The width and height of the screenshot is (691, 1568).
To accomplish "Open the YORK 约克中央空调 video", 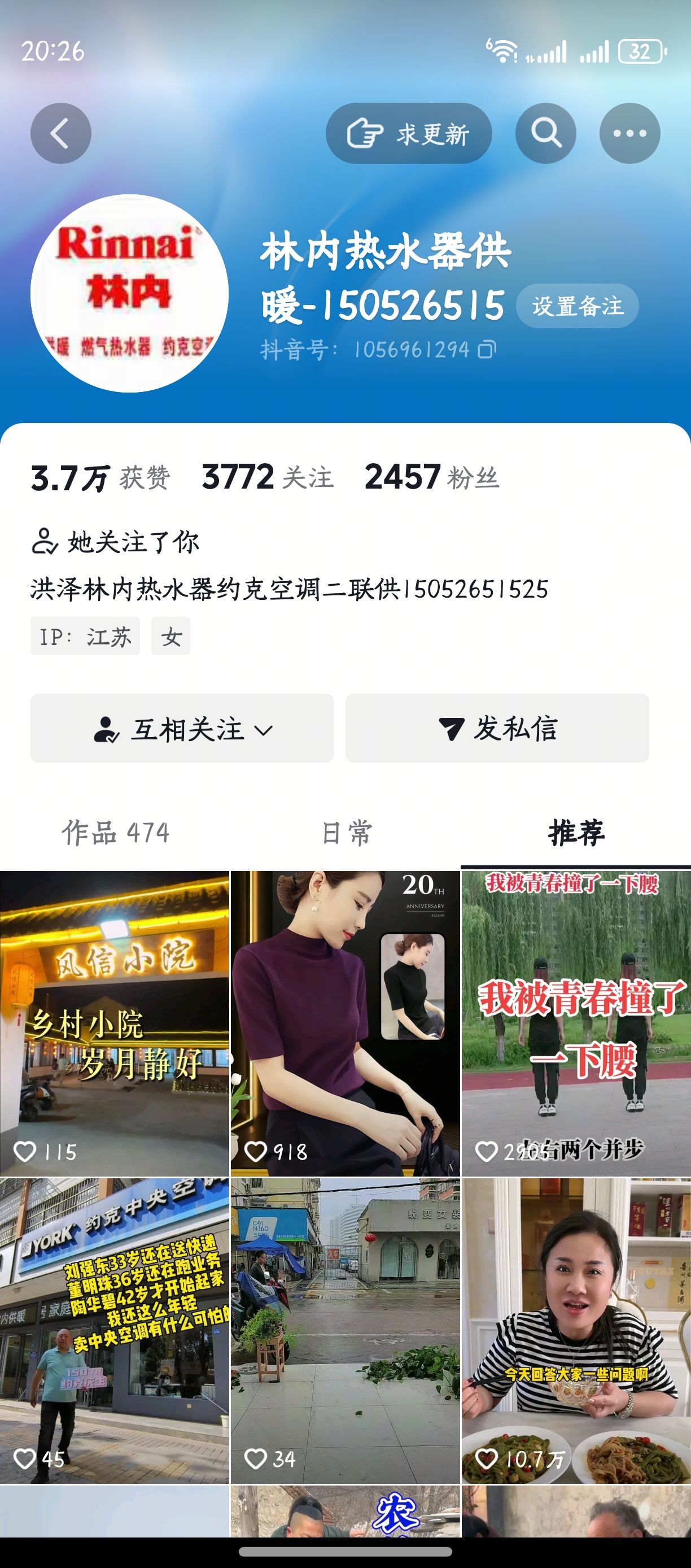I will pyautogui.click(x=115, y=1330).
